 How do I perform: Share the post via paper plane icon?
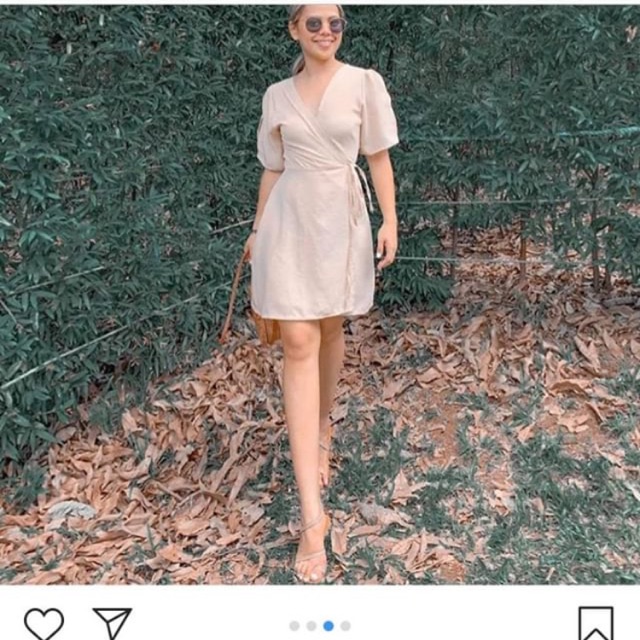click(x=113, y=623)
